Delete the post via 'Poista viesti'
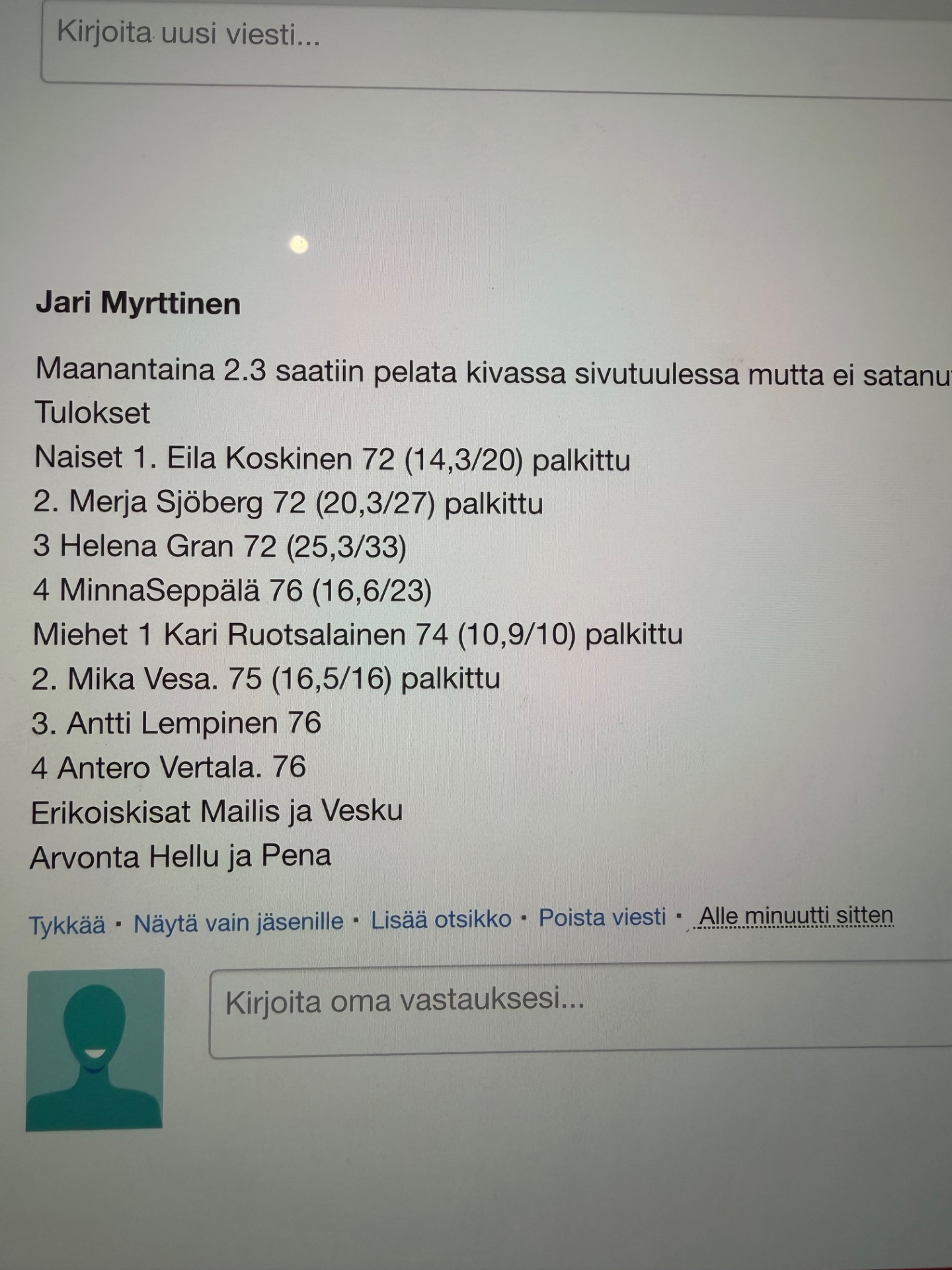 click(x=602, y=917)
